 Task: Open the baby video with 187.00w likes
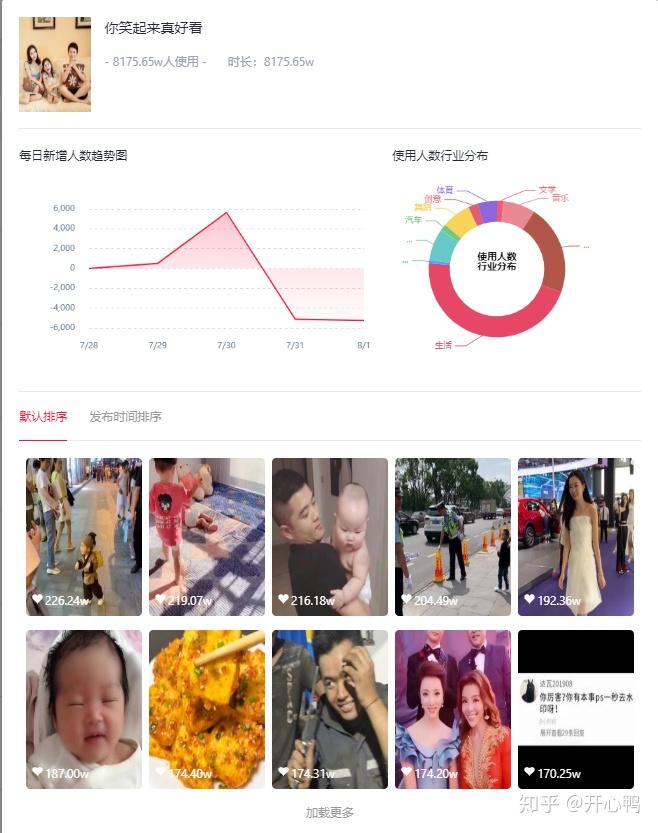pyautogui.click(x=84, y=708)
